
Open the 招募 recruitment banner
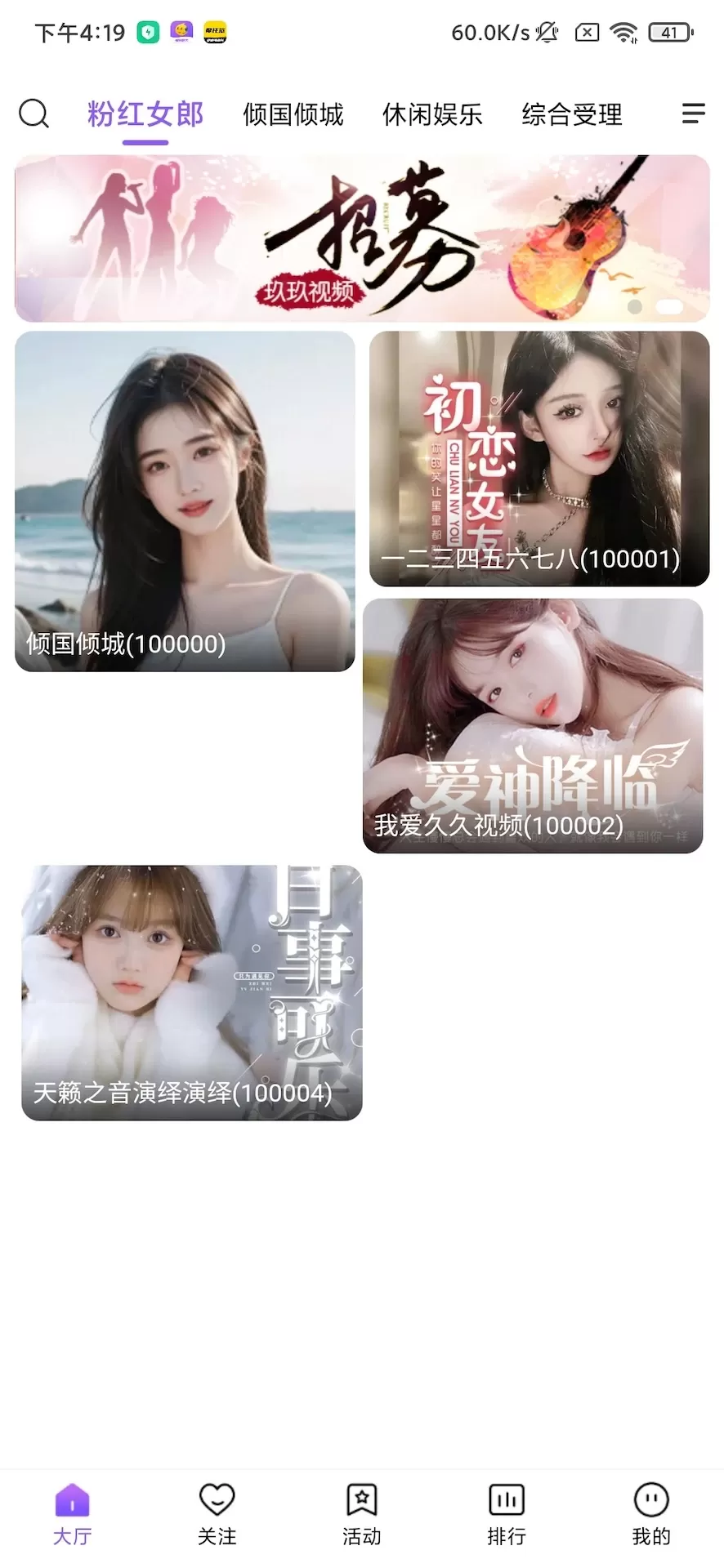(362, 238)
